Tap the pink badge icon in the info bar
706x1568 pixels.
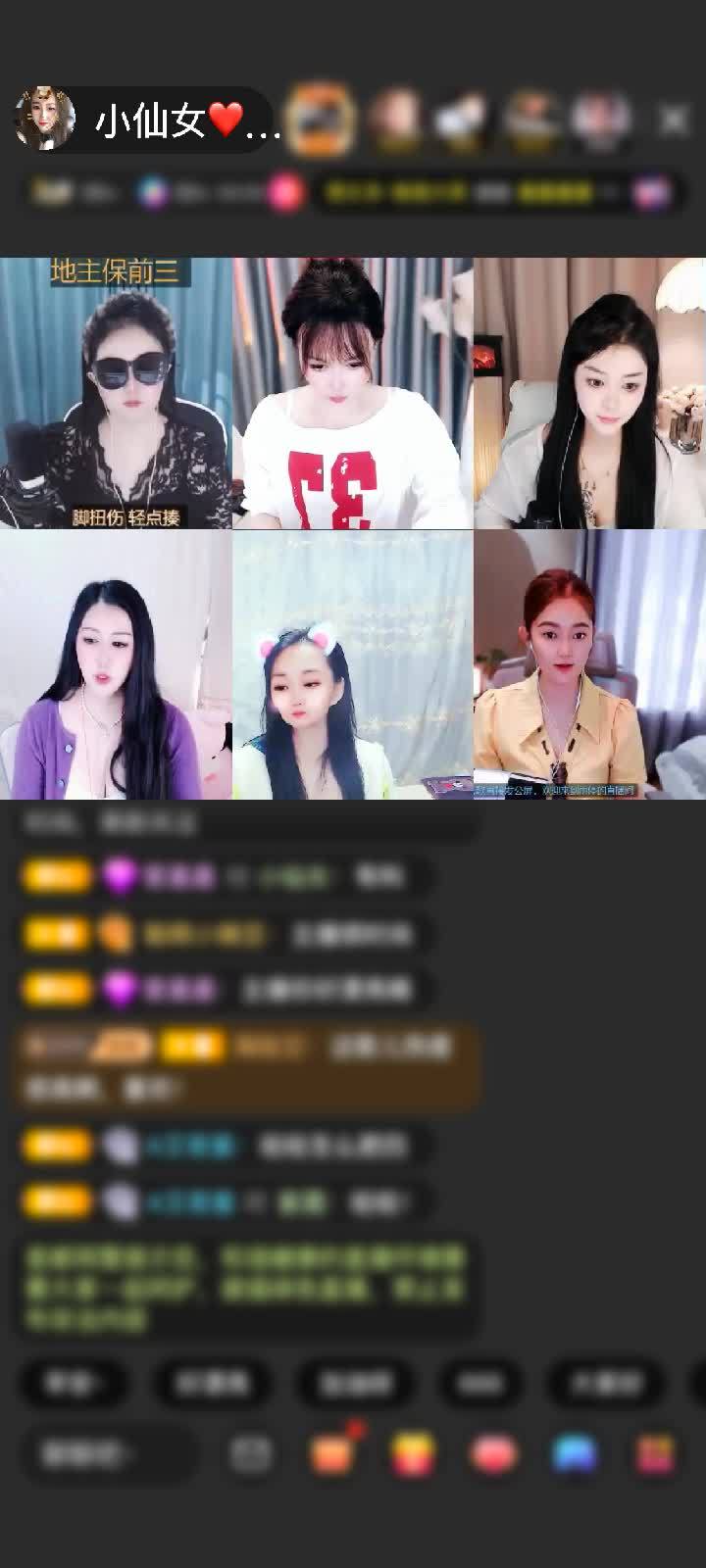click(283, 191)
